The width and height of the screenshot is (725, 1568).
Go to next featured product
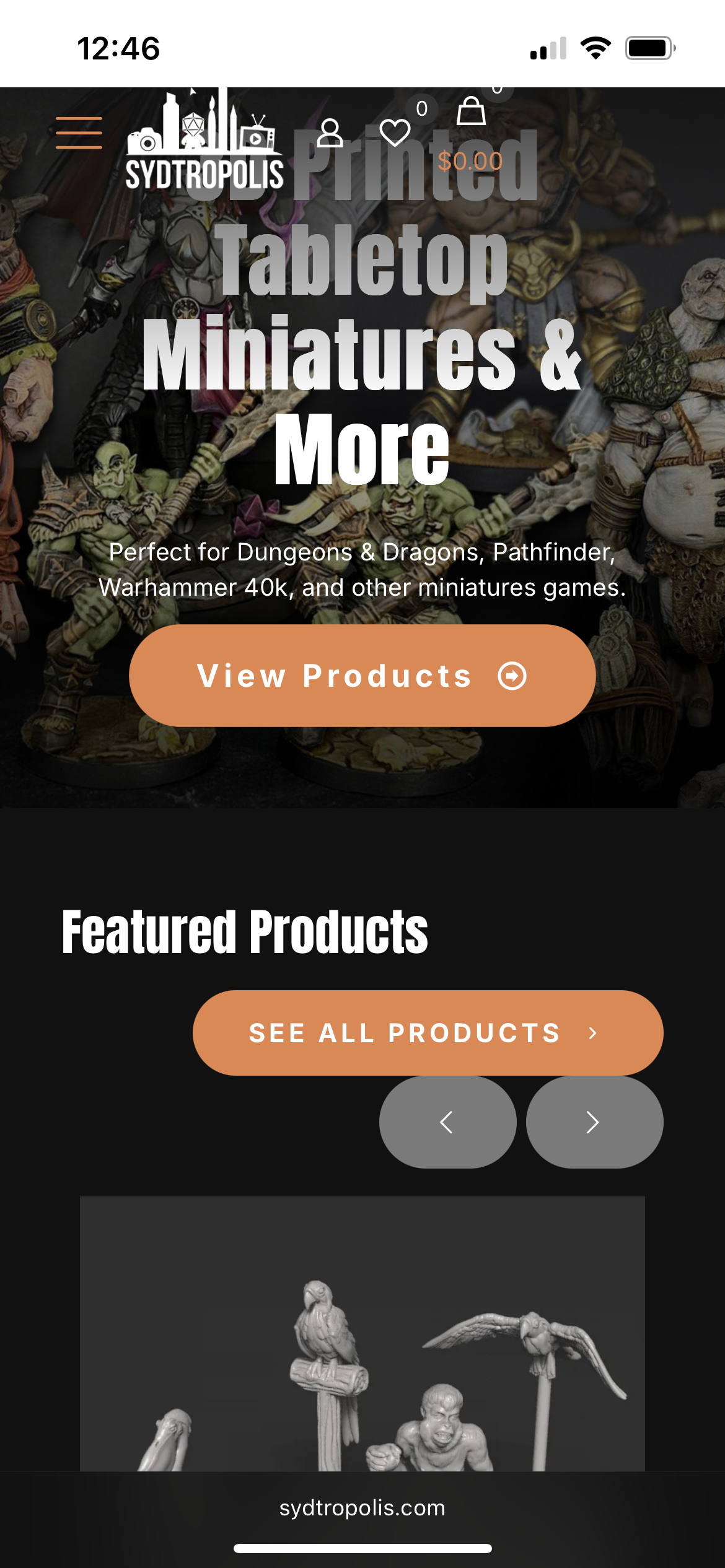594,1122
